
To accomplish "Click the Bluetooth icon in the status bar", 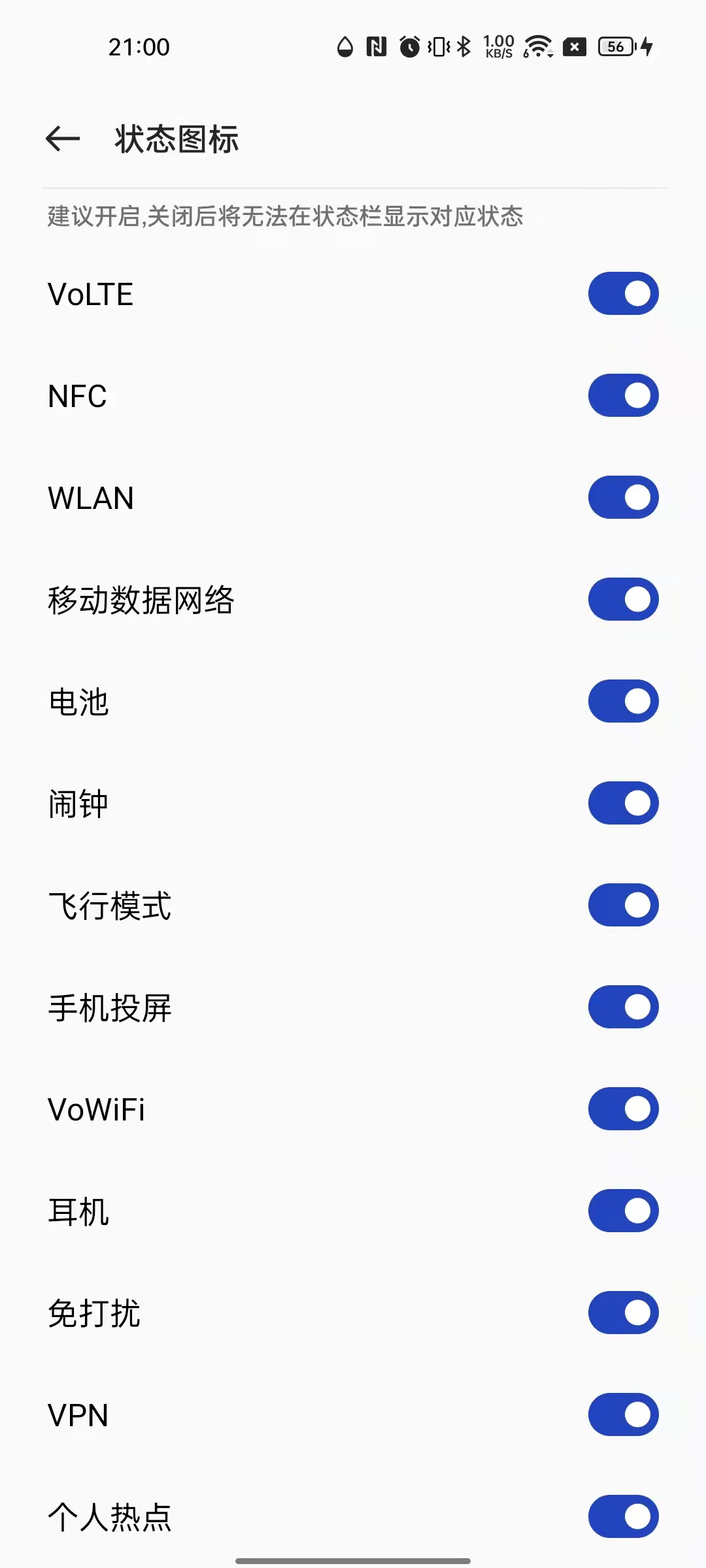I will tap(462, 46).
